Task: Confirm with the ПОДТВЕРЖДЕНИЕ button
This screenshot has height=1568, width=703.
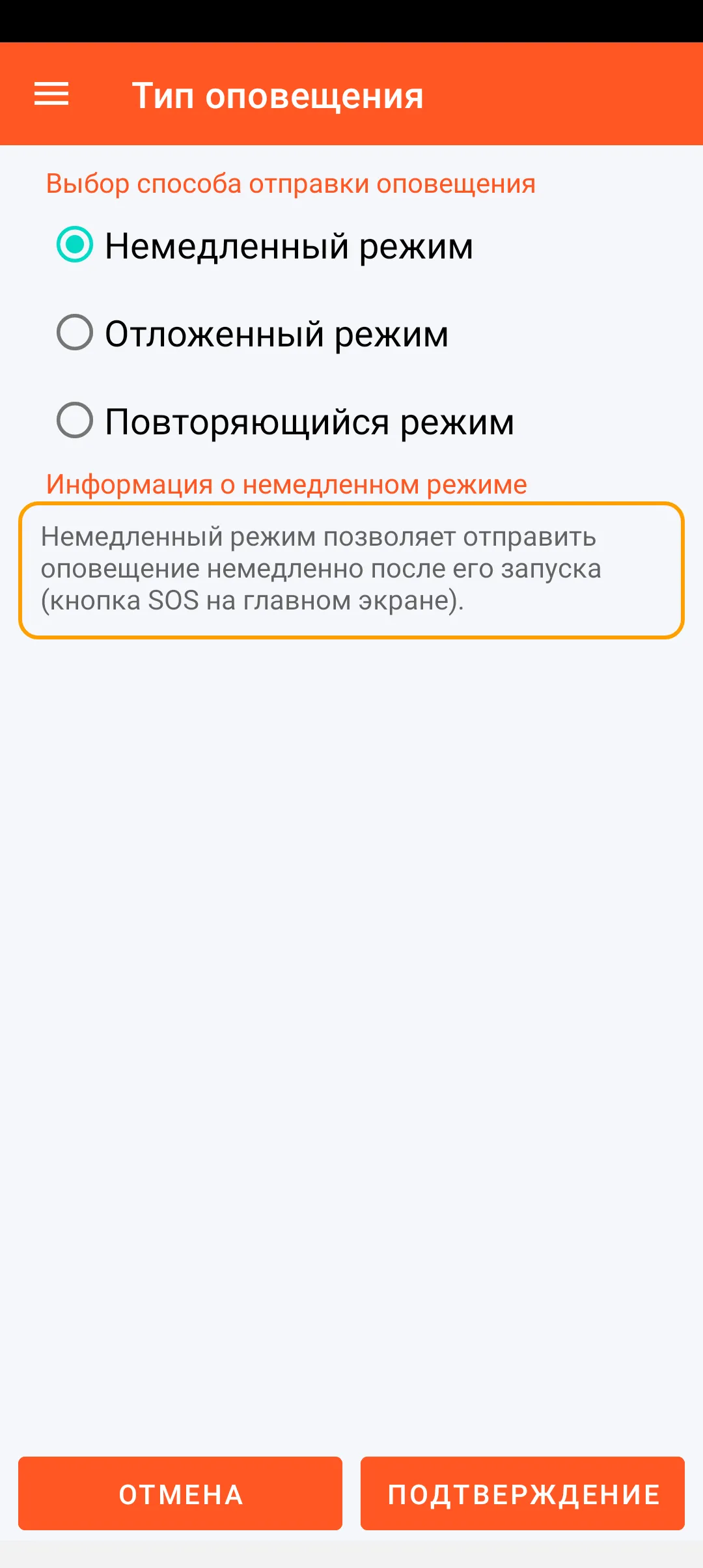Action: [x=523, y=1494]
